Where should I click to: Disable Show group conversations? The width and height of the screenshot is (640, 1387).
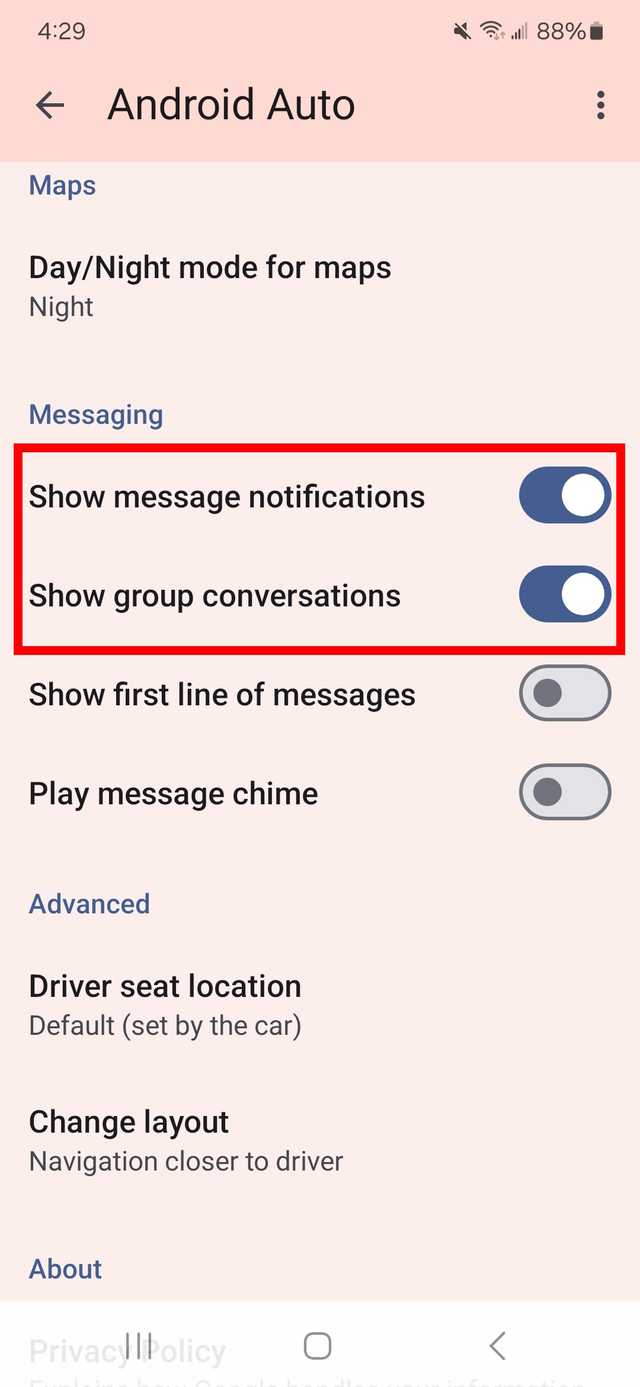[564, 595]
